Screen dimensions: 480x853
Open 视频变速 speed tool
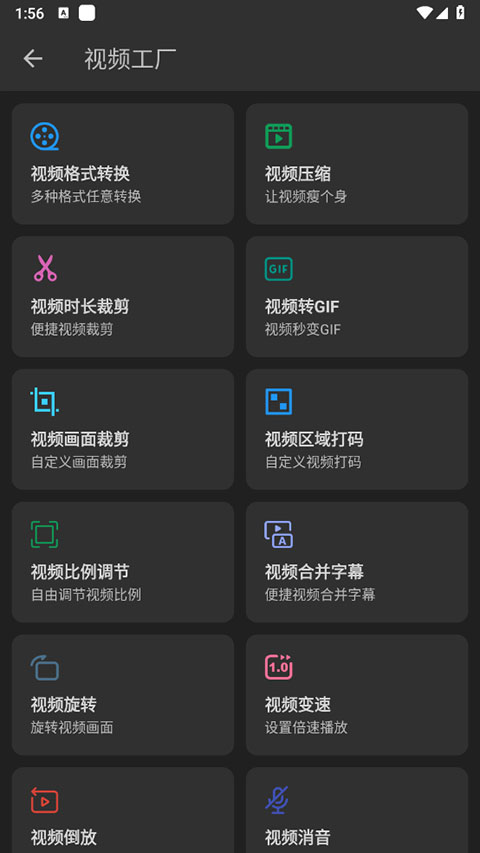click(x=357, y=695)
